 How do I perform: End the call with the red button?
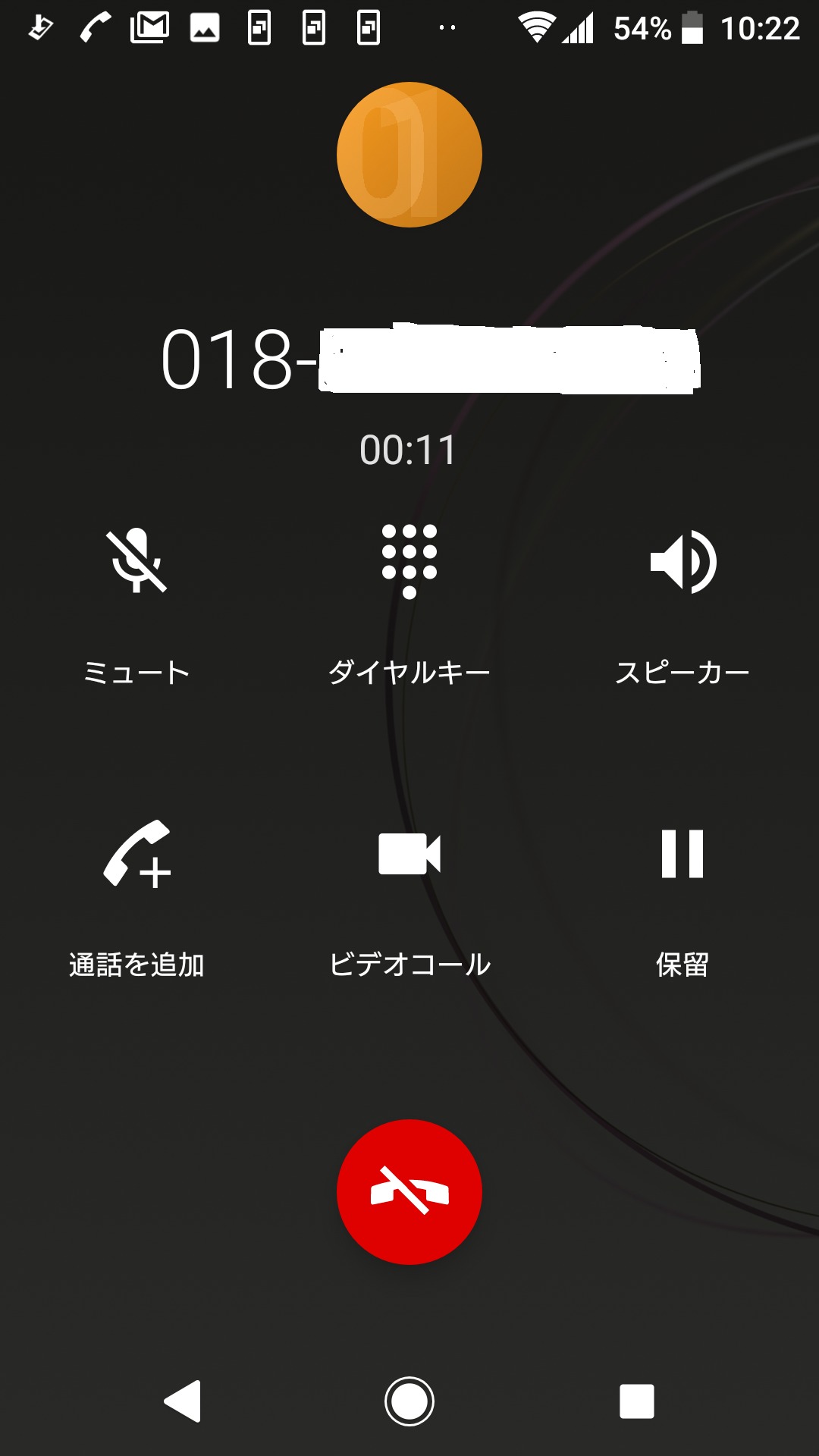(x=409, y=1192)
